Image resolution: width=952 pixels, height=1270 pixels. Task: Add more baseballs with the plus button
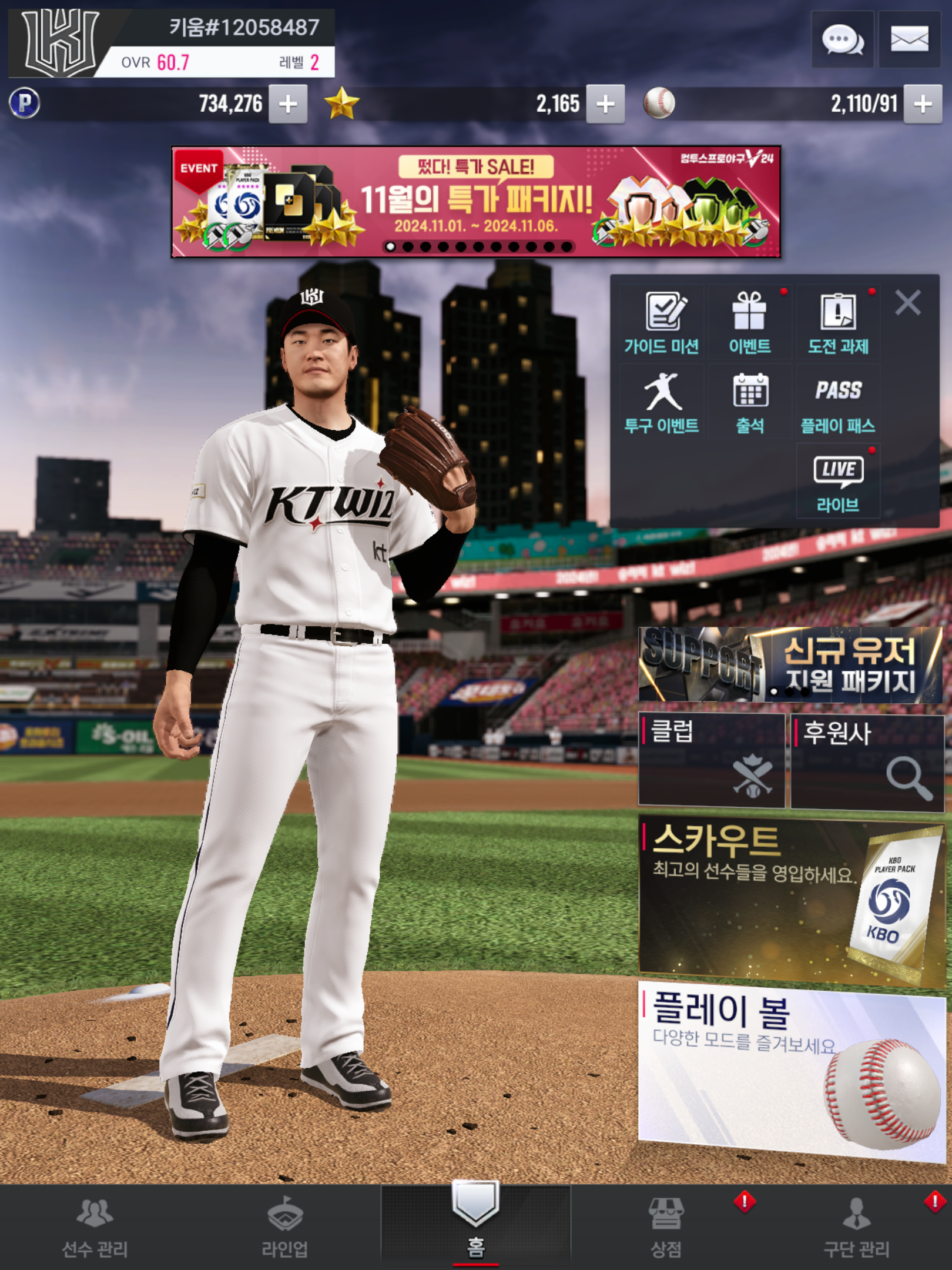point(923,104)
